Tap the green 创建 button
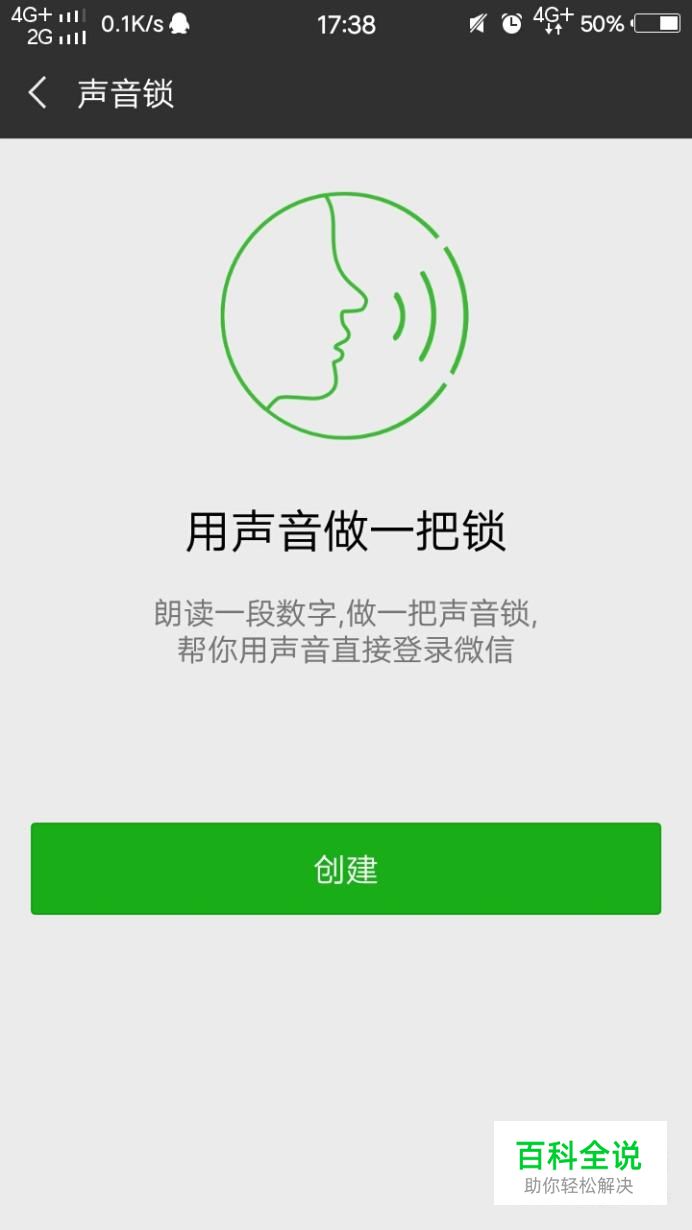The width and height of the screenshot is (692, 1230). [x=346, y=868]
